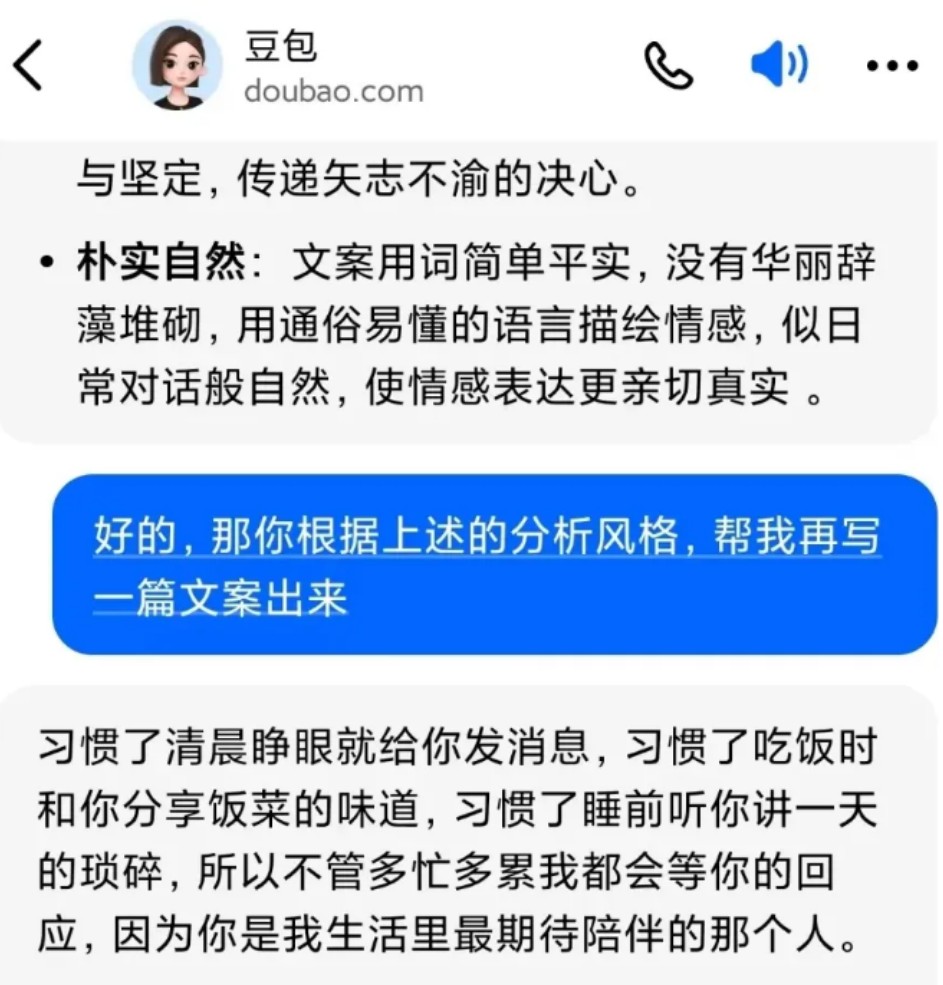943x985 pixels.
Task: Open the three-dot overflow menu
Action: [891, 66]
